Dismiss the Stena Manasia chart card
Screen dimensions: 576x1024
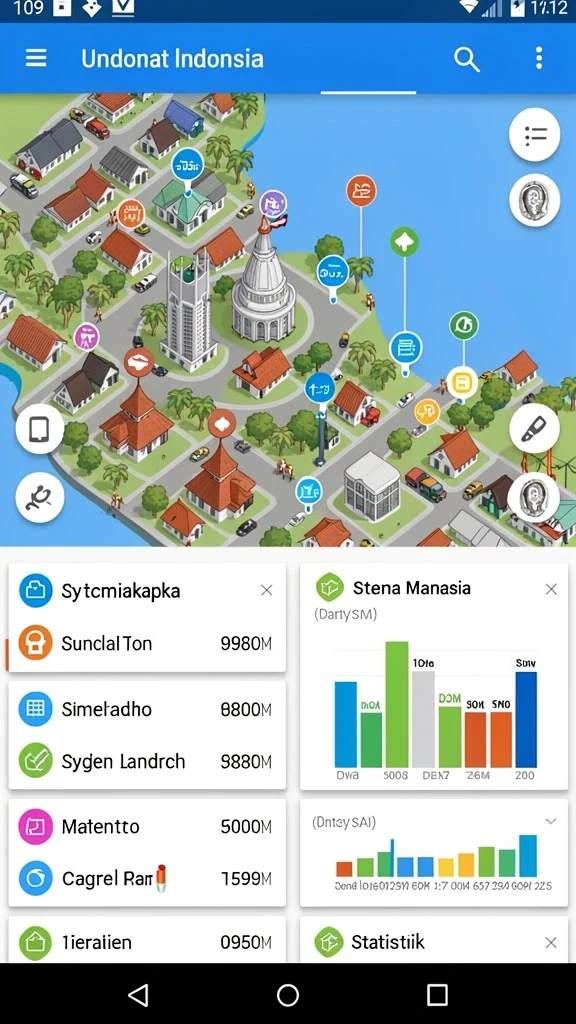coord(551,589)
